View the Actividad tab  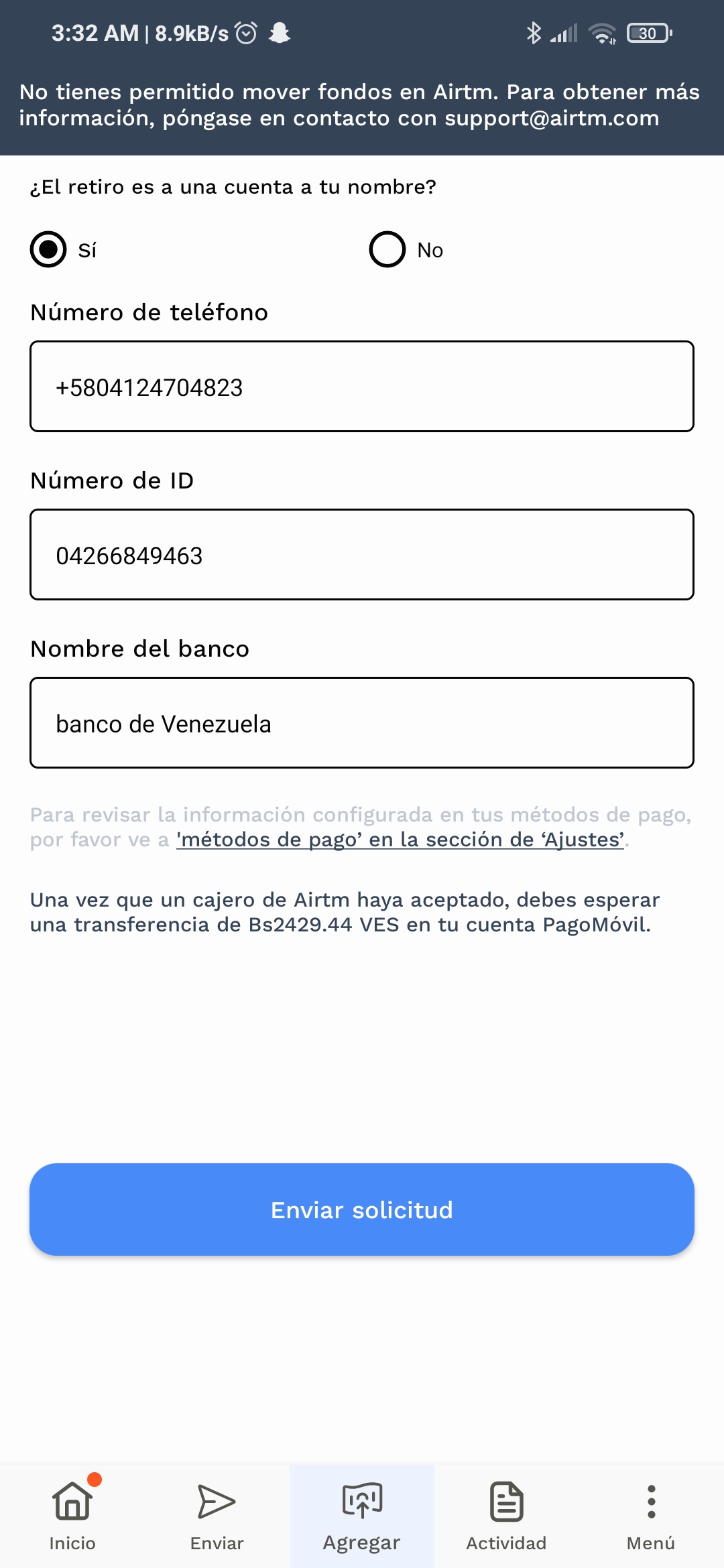click(507, 1516)
